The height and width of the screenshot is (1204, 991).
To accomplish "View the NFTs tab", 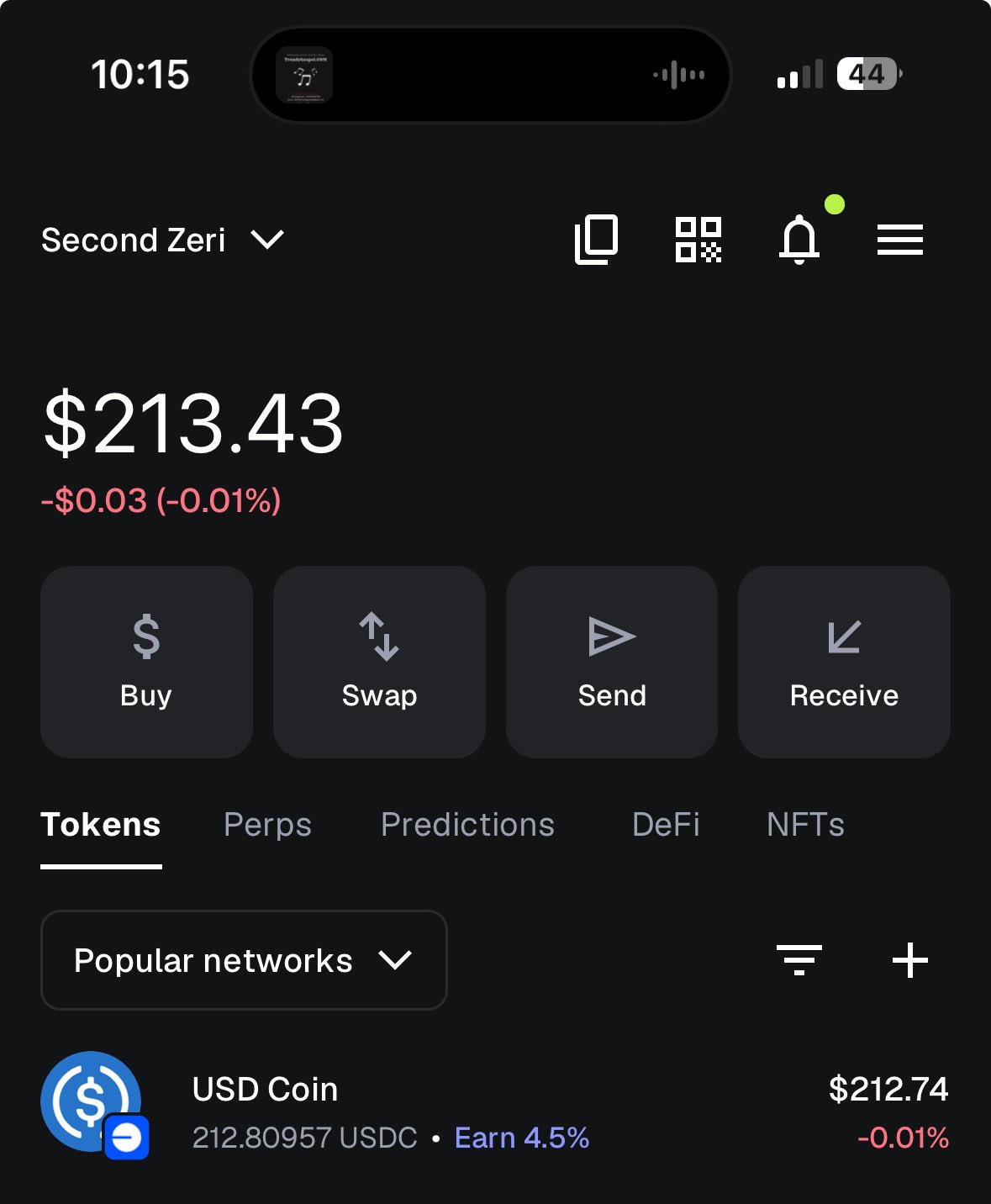I will pos(805,825).
